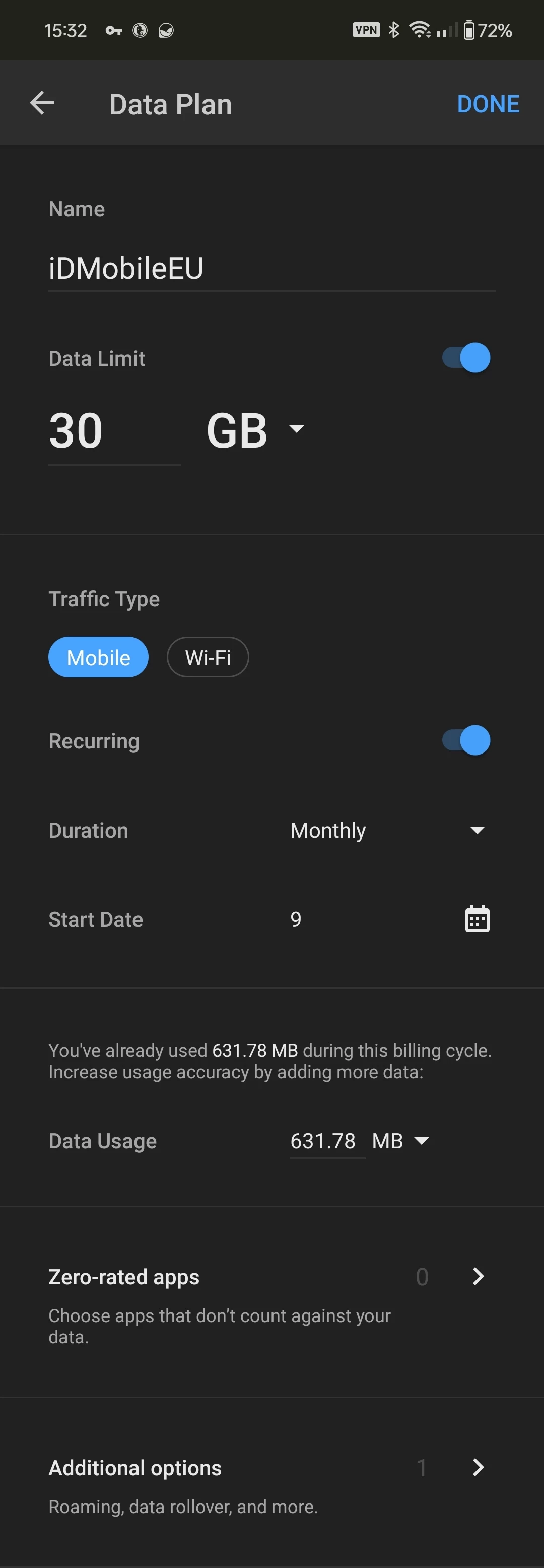Disable the Recurring toggle
This screenshot has height=1568, width=544.
(x=466, y=740)
